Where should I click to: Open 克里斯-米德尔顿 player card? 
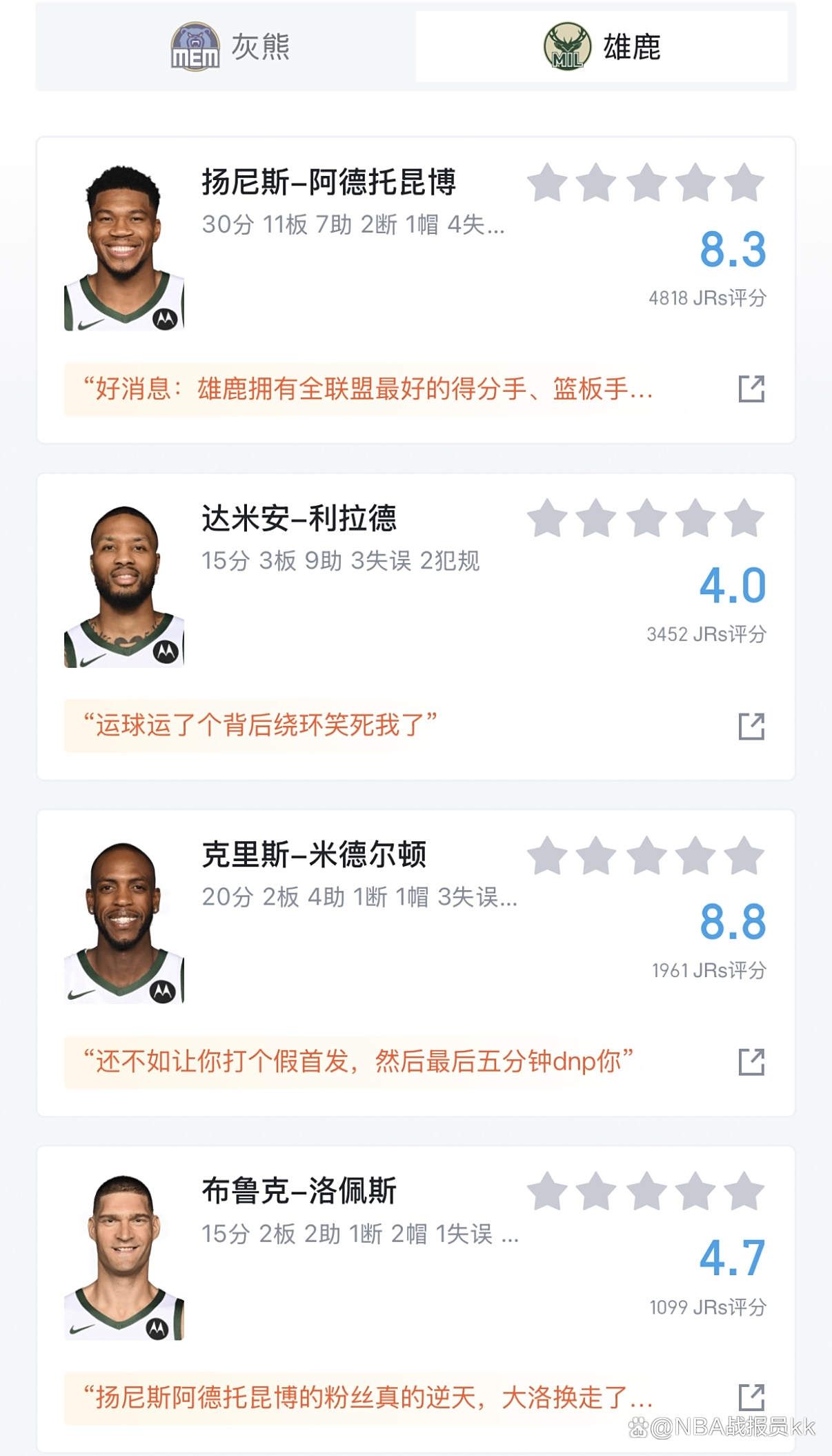click(x=314, y=855)
